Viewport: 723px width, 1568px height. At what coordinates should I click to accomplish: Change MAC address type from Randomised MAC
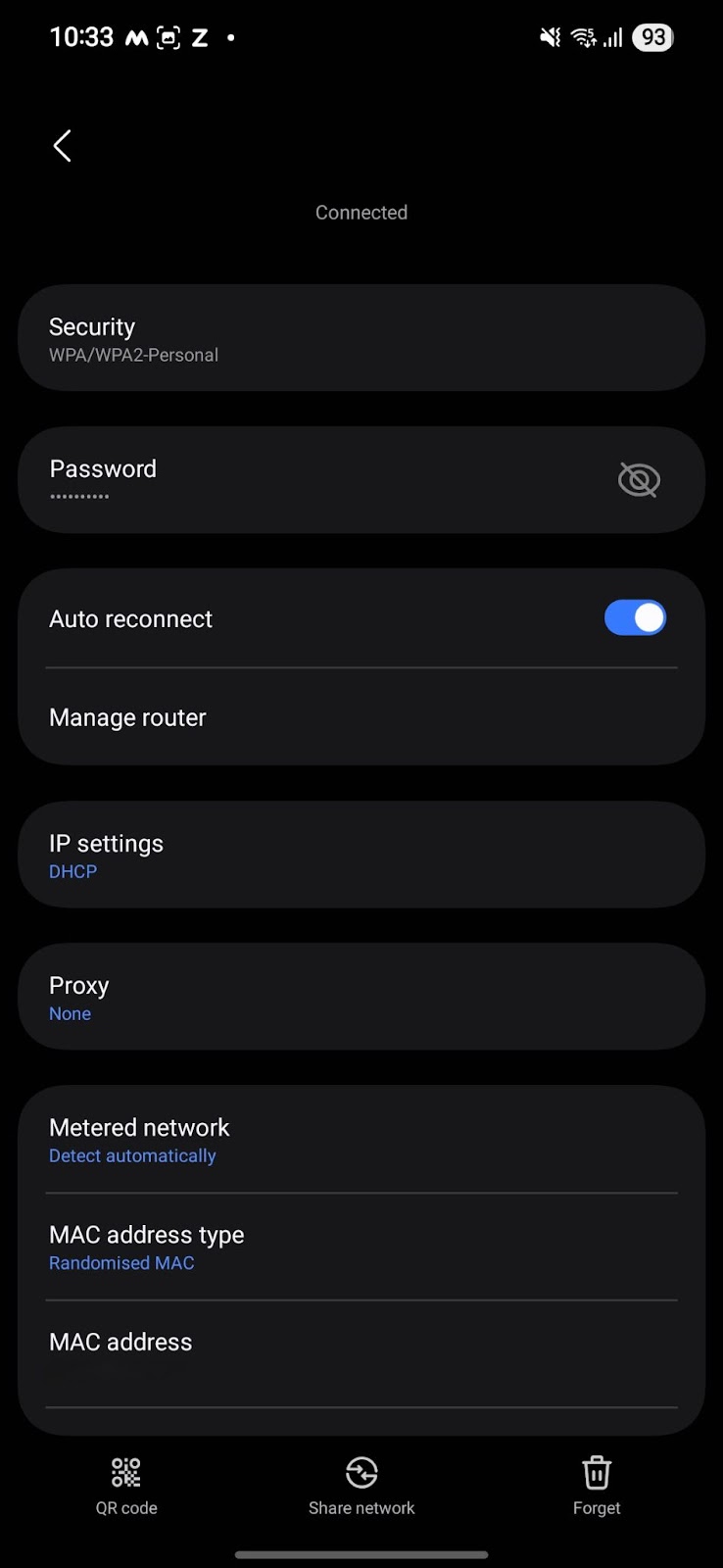[361, 1247]
